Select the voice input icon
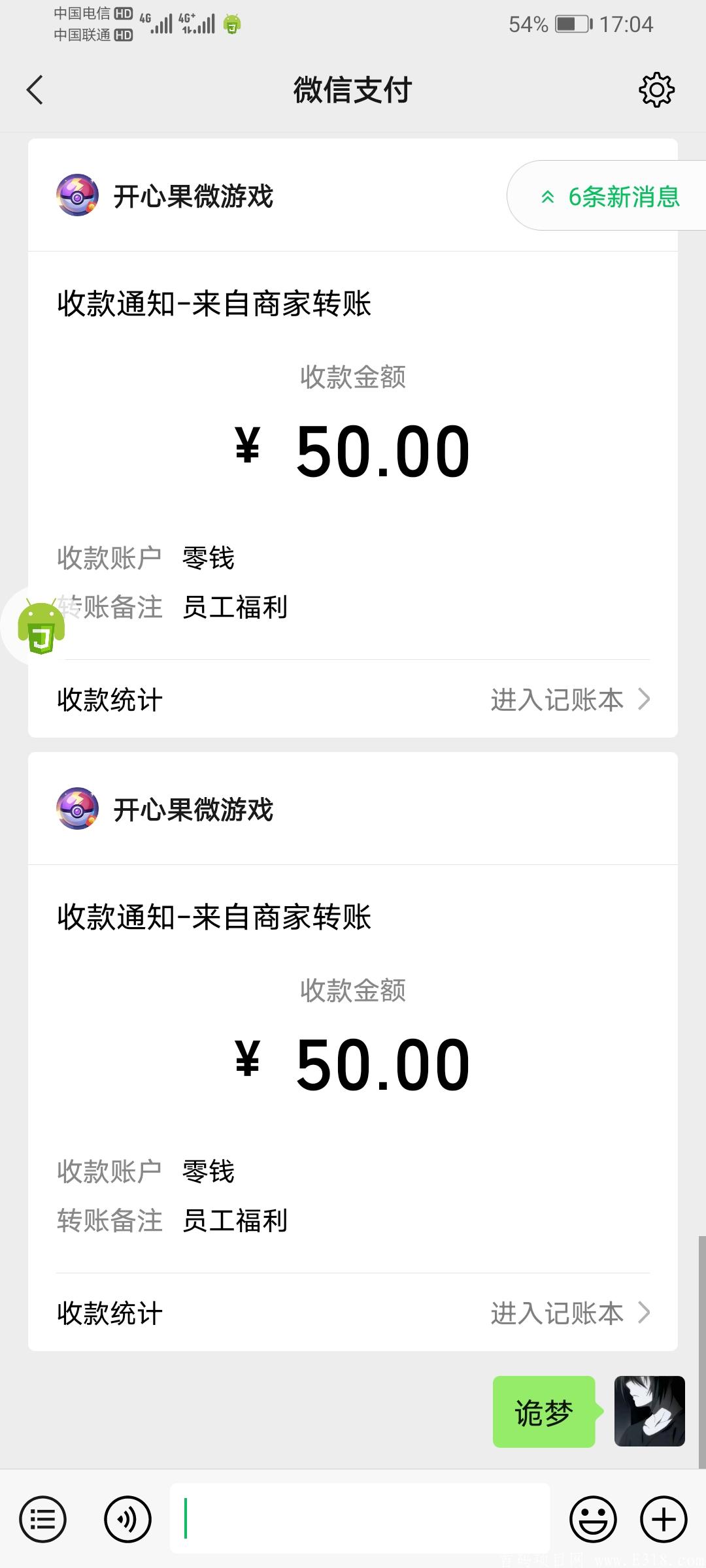 coord(128,1519)
